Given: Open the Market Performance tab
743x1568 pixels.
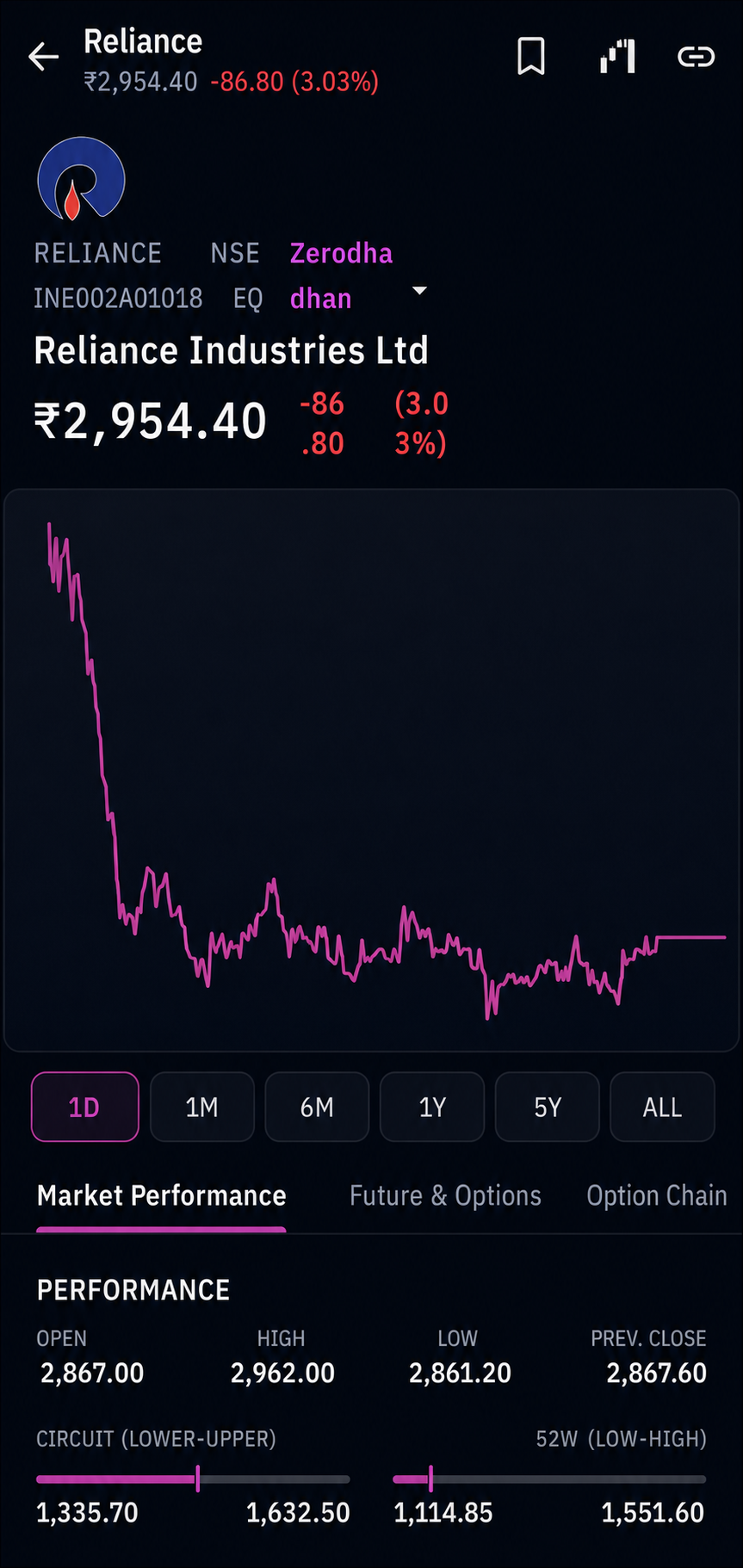Looking at the screenshot, I should pos(161,1196).
